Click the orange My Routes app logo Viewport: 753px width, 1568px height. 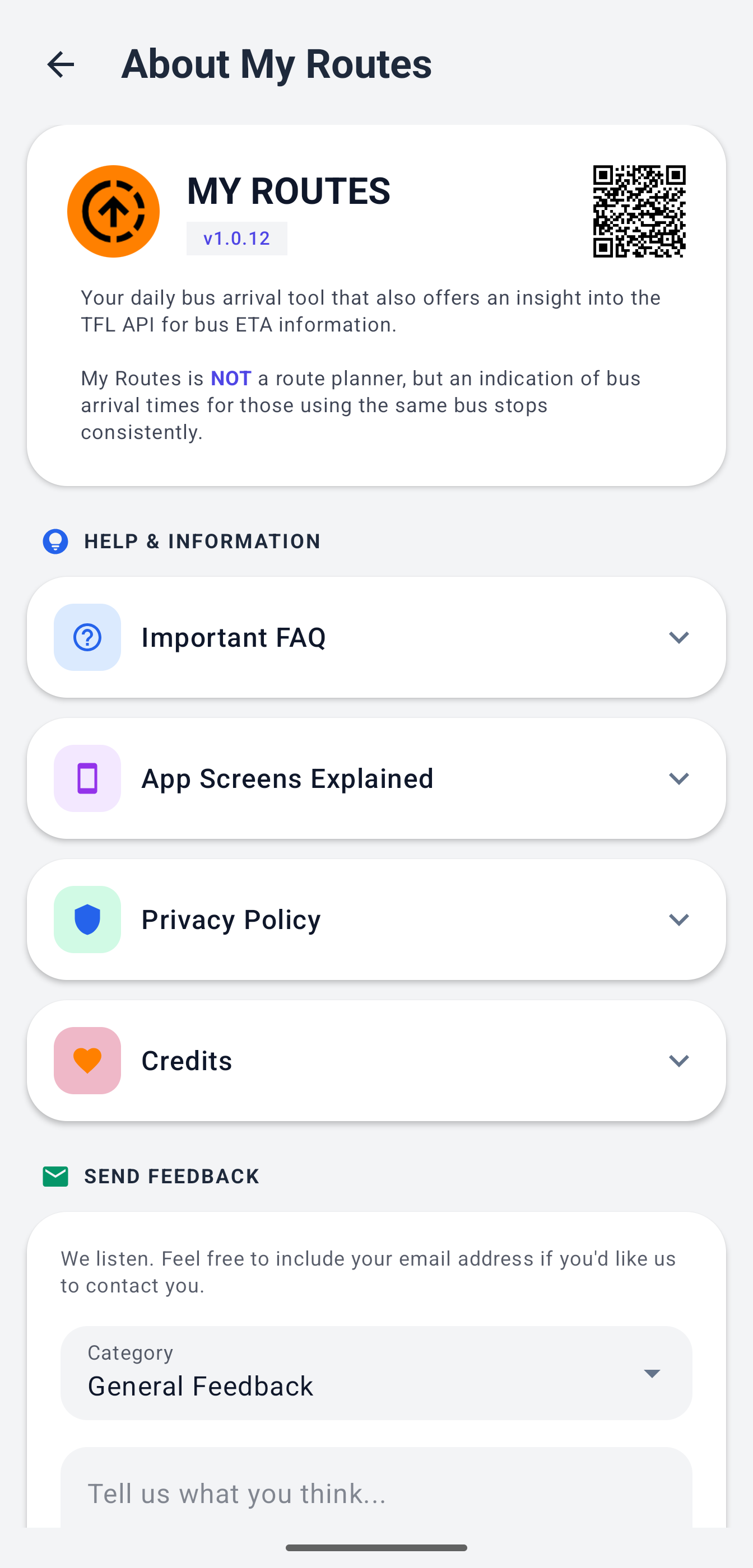tap(113, 211)
